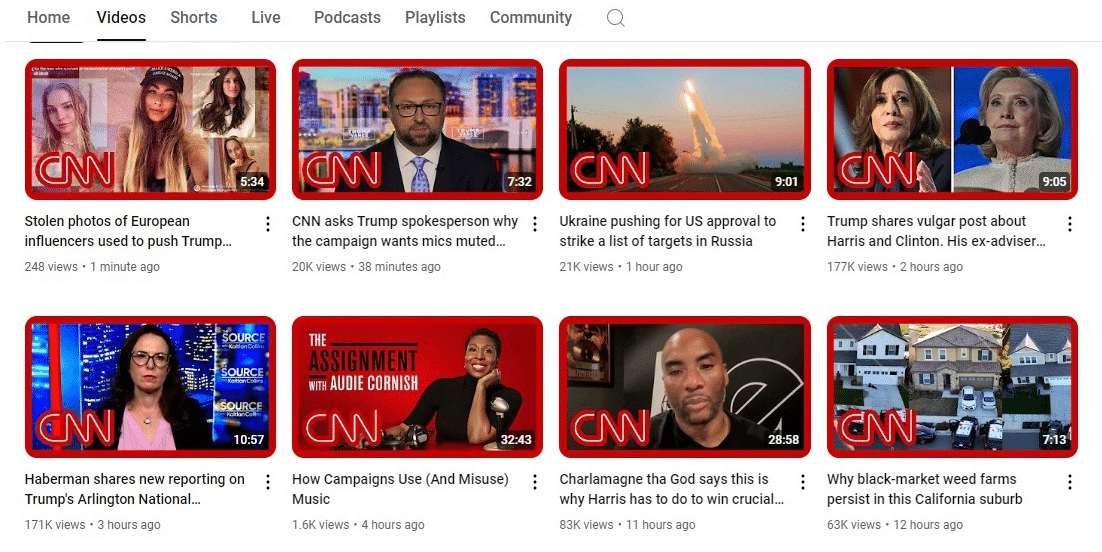The image size is (1102, 552).
Task: Open Haberman's Arlington National reporting video
Action: point(150,387)
